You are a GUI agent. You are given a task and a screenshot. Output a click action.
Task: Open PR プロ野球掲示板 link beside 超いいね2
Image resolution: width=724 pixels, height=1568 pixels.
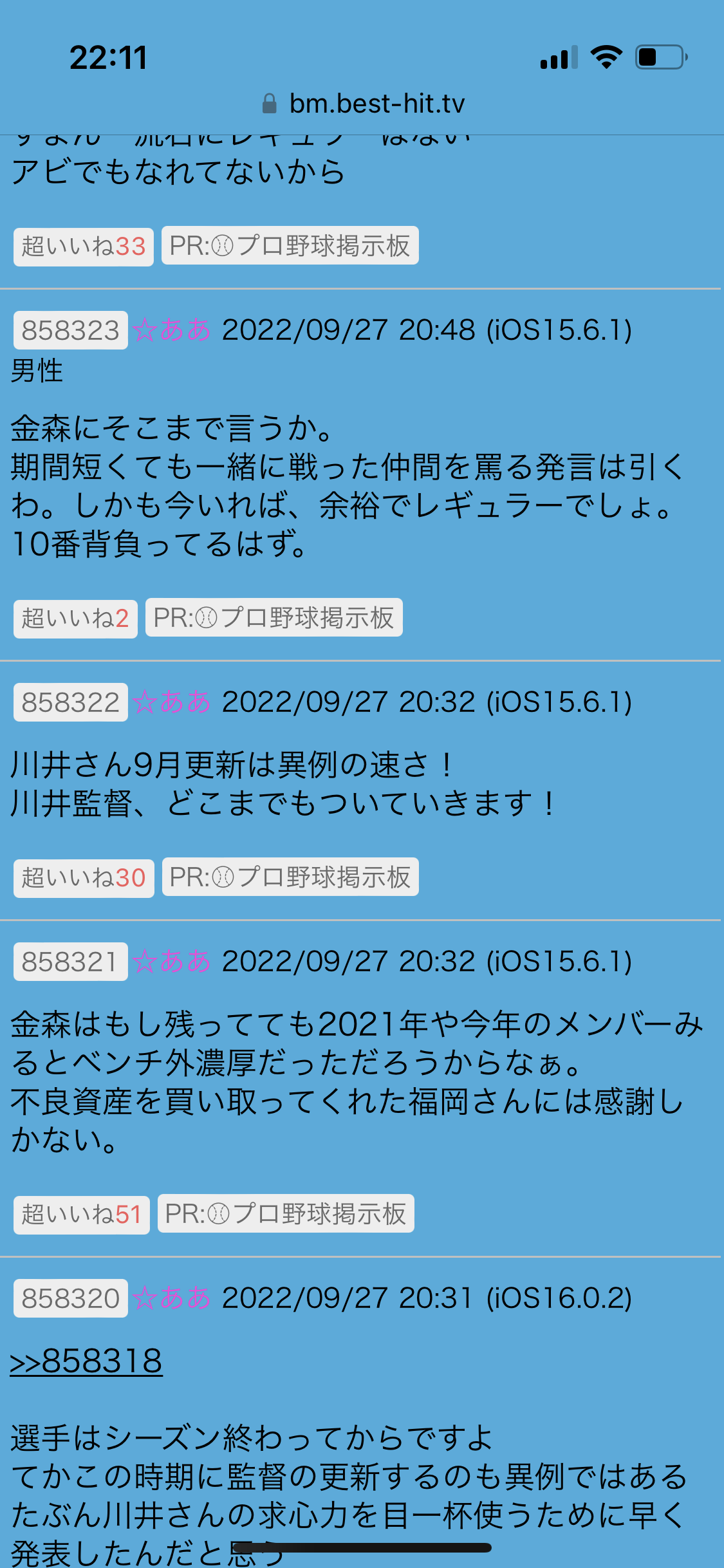click(x=274, y=617)
